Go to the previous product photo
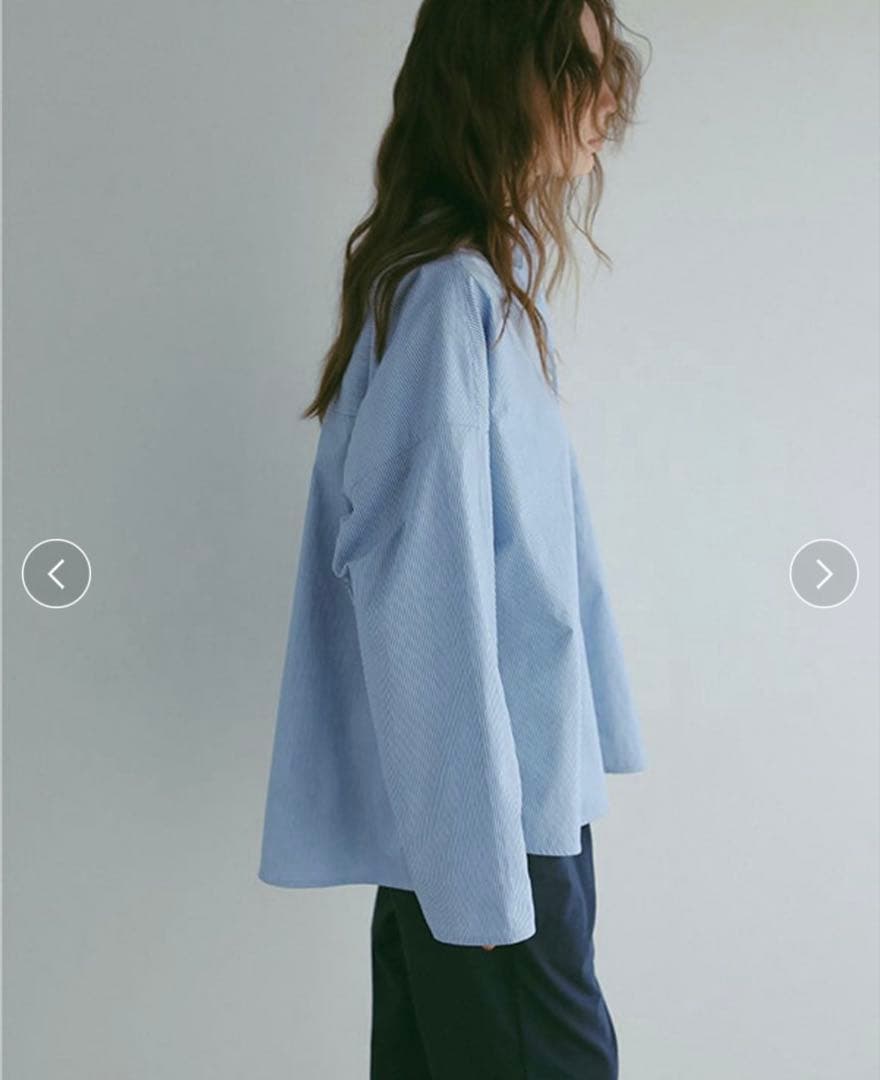 (56, 574)
